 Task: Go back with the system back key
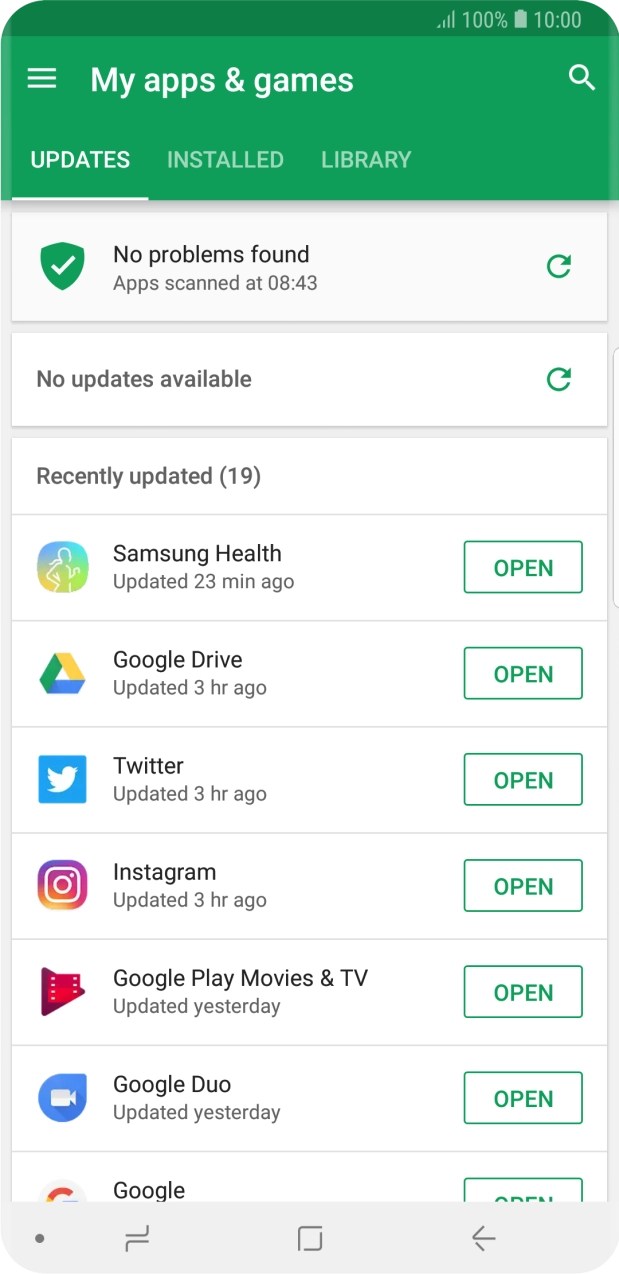[483, 1239]
